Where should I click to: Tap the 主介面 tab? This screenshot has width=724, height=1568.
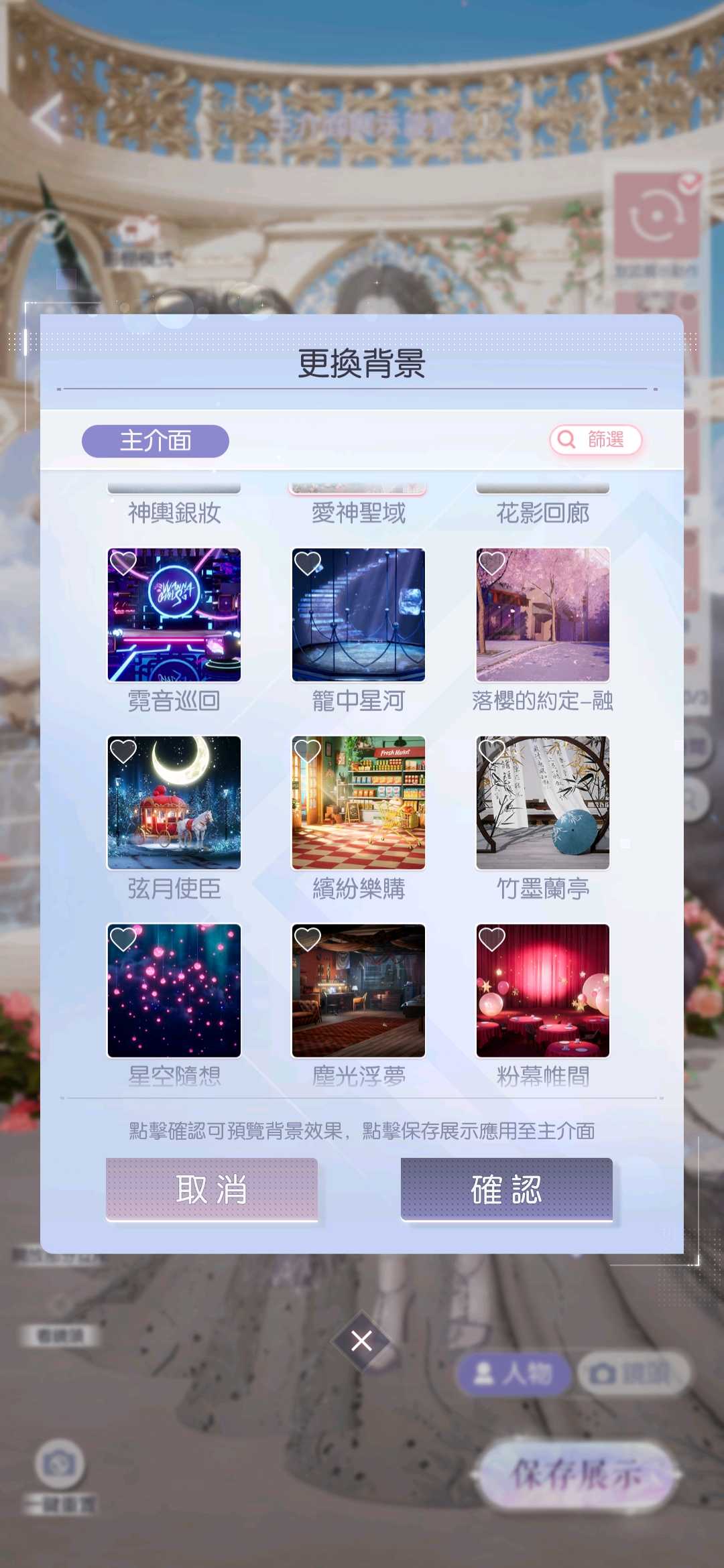[x=155, y=441]
